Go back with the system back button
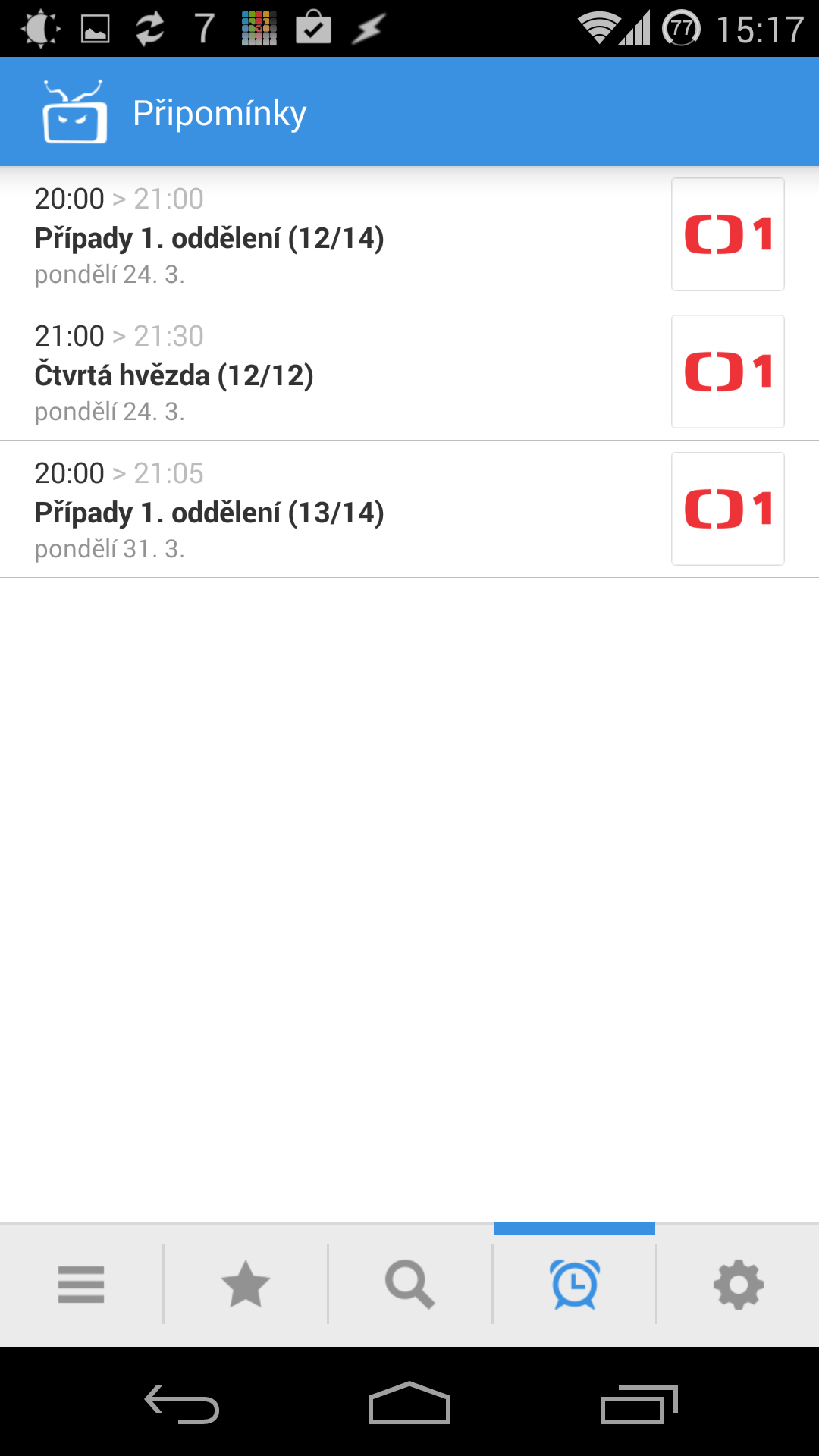 (x=182, y=1404)
